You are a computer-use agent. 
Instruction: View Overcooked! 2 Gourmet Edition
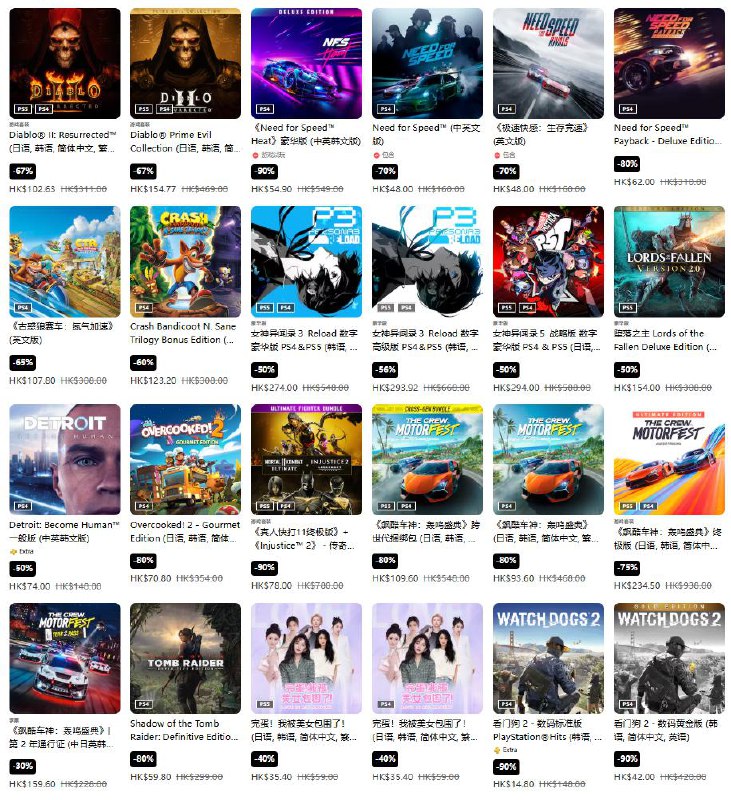pos(185,460)
